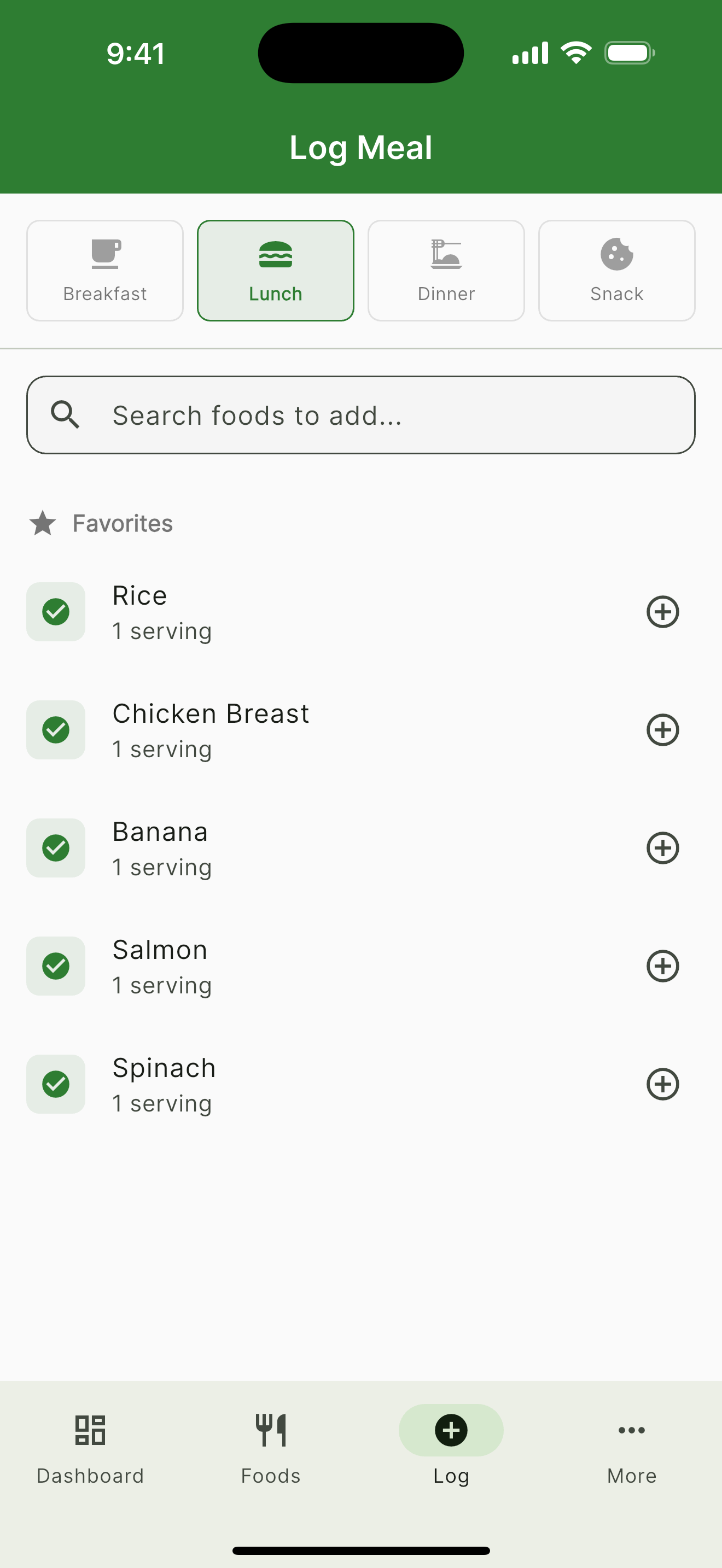The image size is (722, 1568).
Task: Open the More menu with three dots
Action: coord(631,1430)
